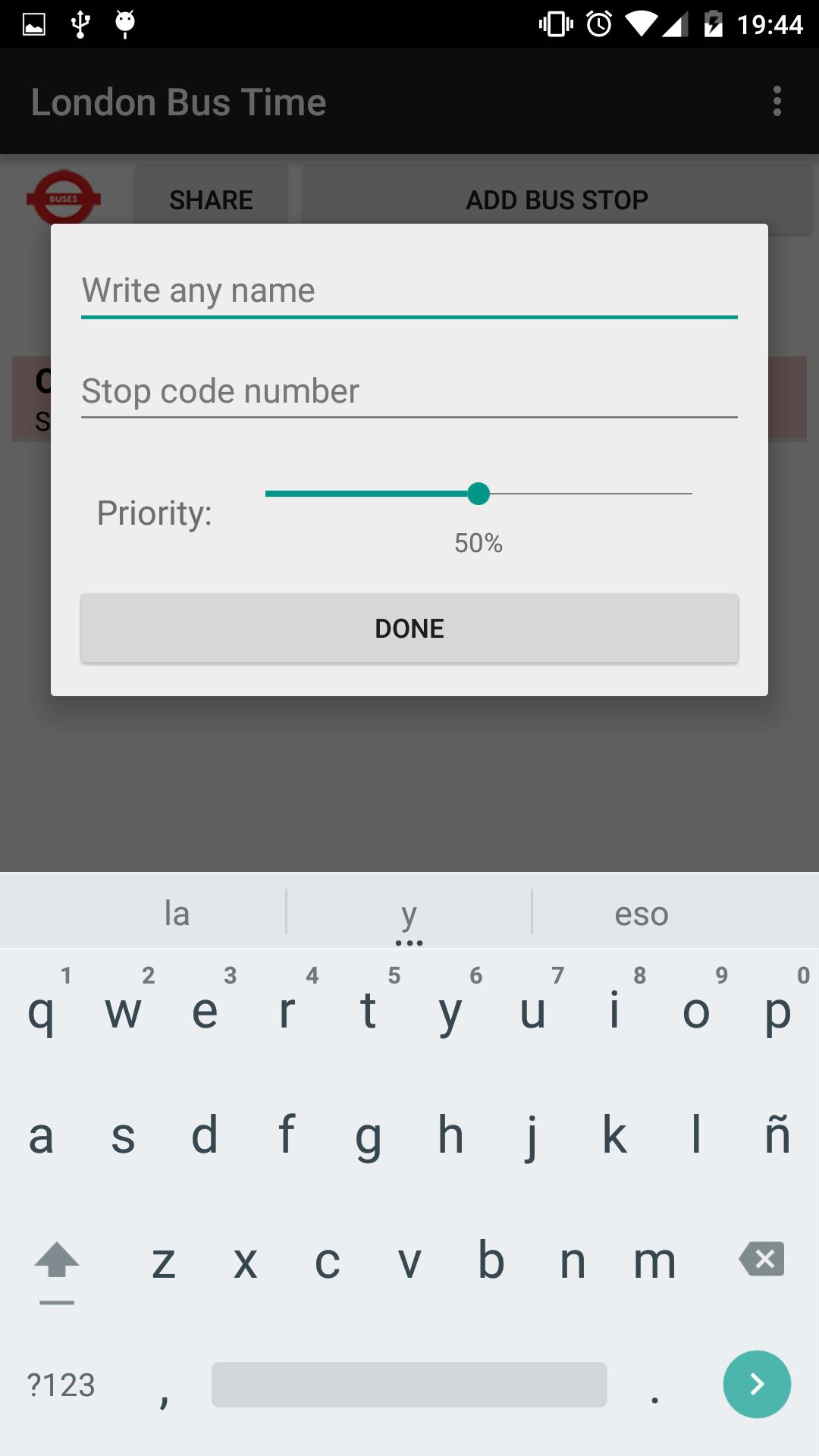Tap the keyboard shift key
This screenshot has width=819, height=1456.
pos(57,1263)
